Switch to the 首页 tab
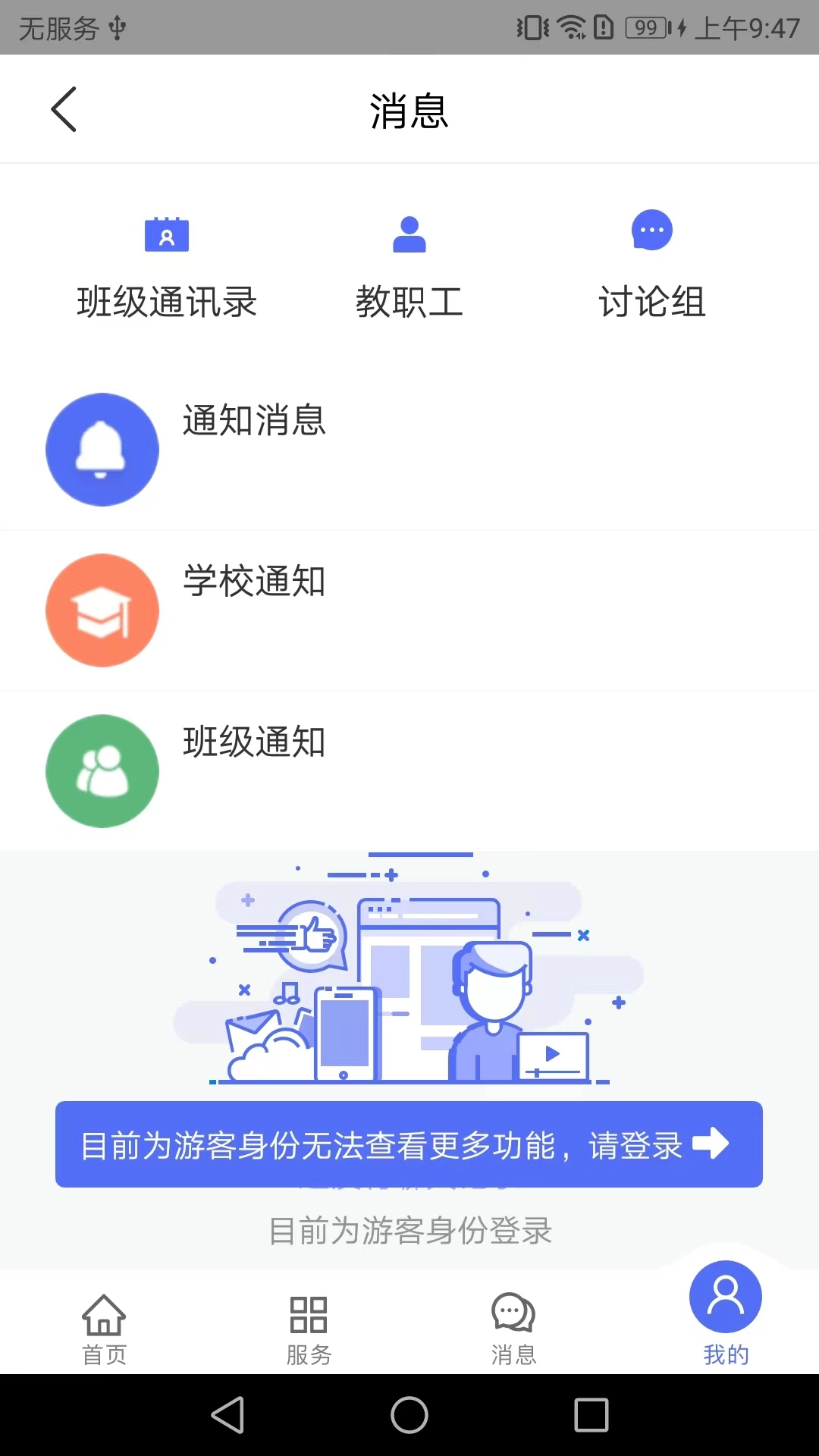Screen dimensions: 819x1456 pos(104,1329)
